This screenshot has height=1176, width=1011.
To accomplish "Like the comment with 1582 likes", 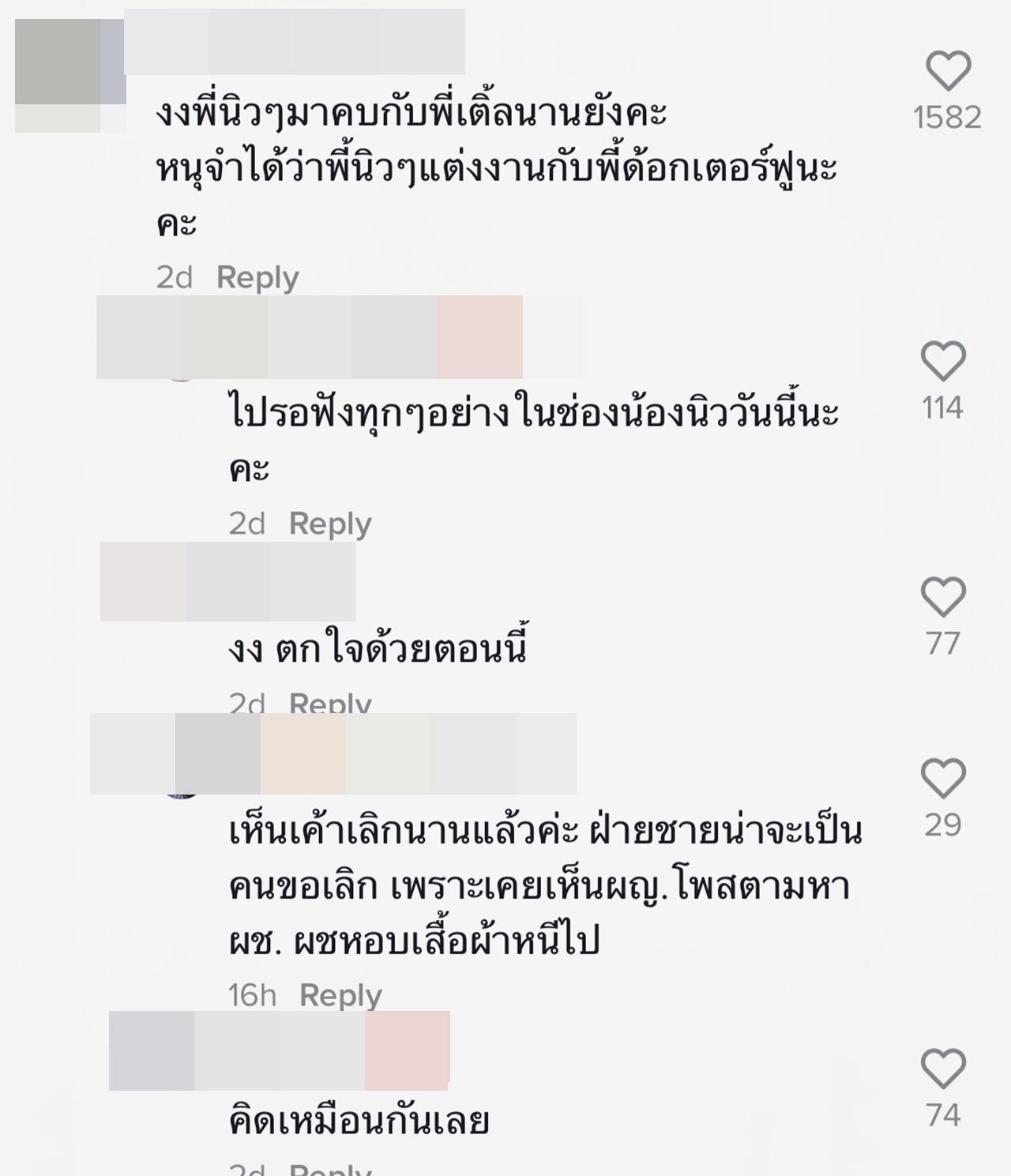I will [x=947, y=71].
